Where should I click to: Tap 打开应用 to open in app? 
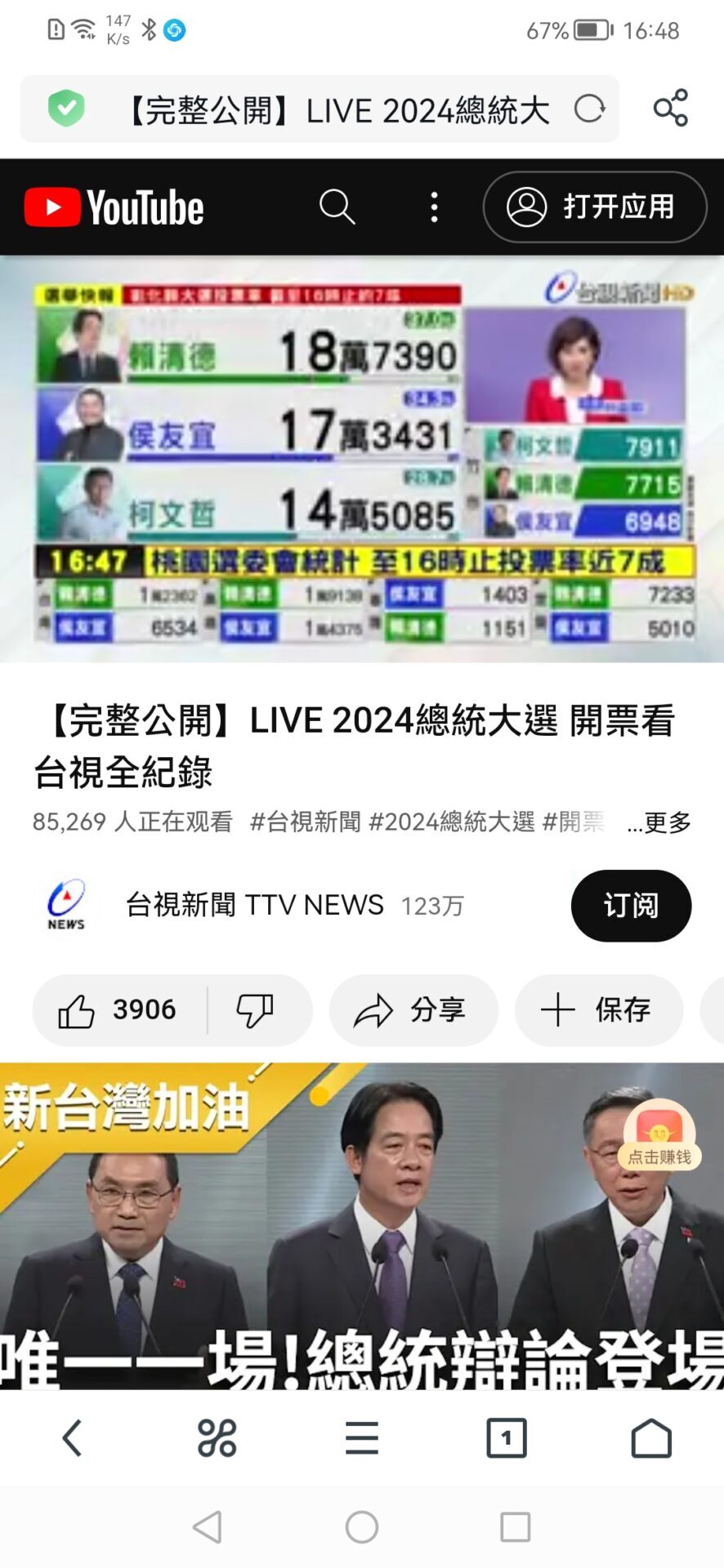(x=594, y=207)
